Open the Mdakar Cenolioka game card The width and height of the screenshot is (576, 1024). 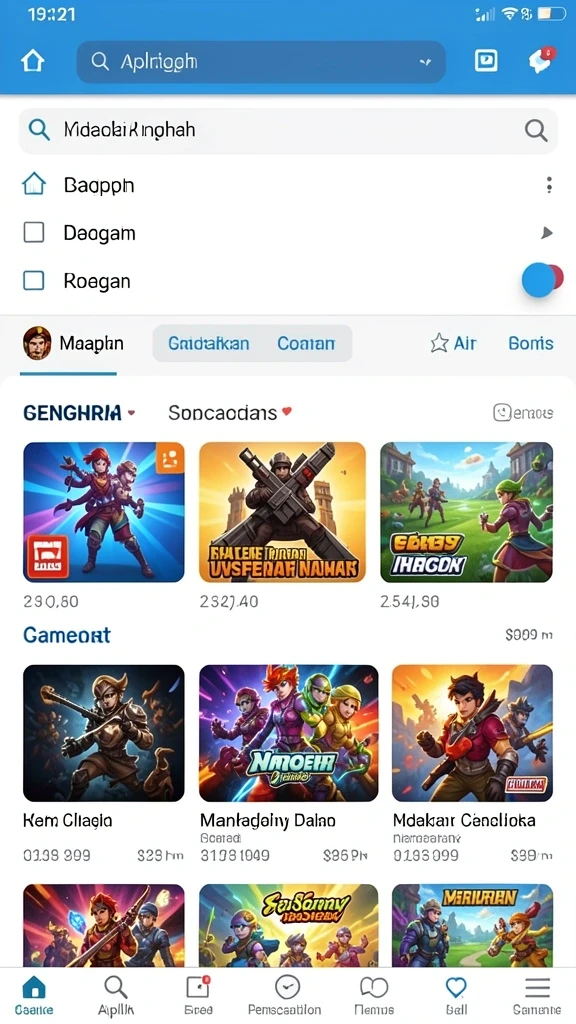[473, 763]
